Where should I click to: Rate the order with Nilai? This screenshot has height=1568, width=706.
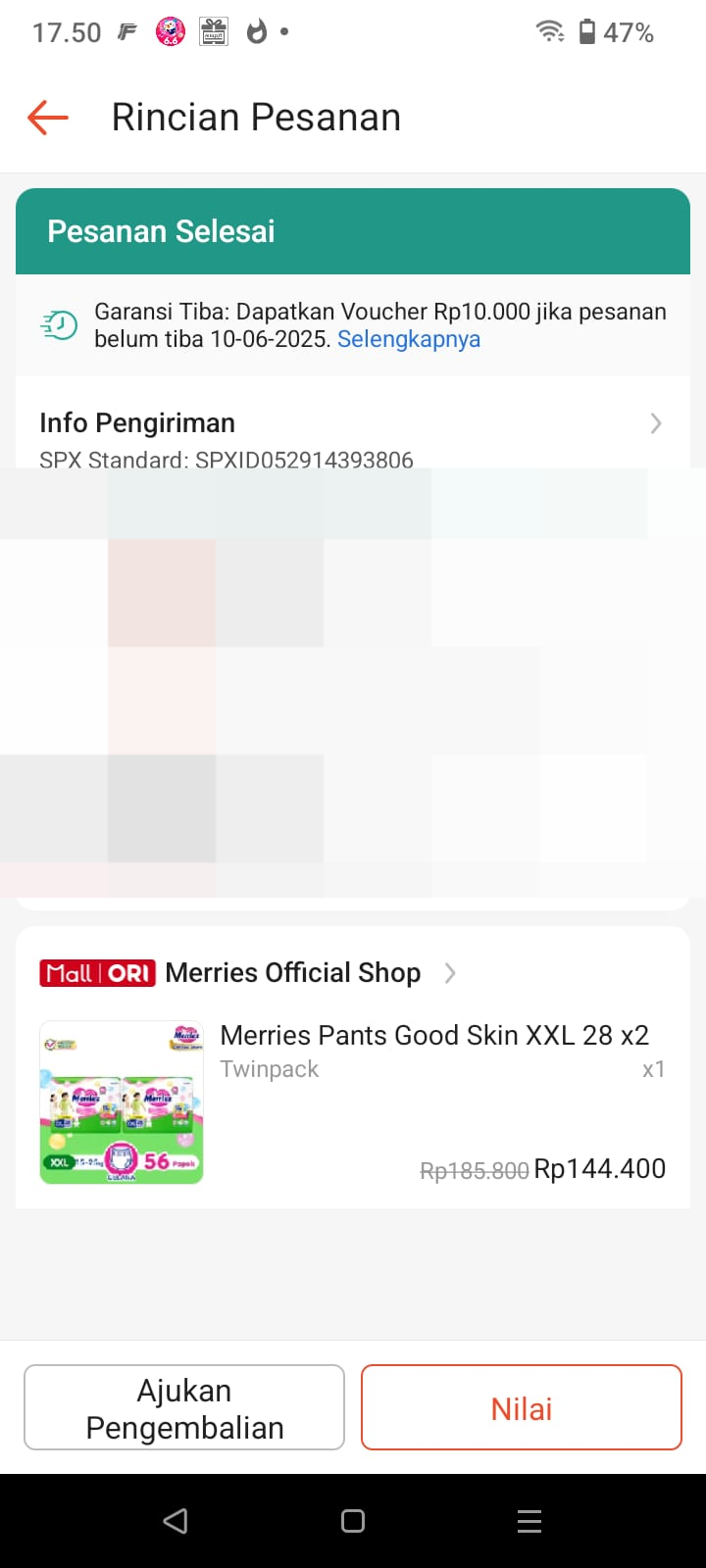tap(522, 1408)
